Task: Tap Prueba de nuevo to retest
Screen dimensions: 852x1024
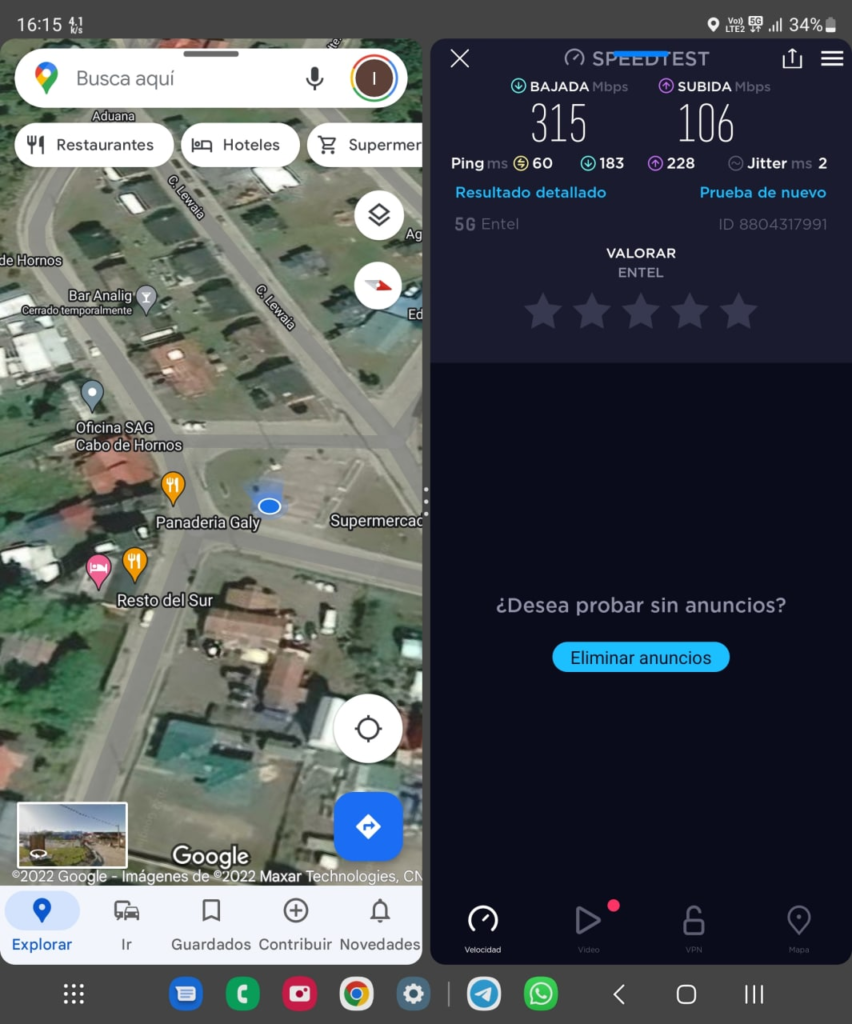Action: (763, 192)
